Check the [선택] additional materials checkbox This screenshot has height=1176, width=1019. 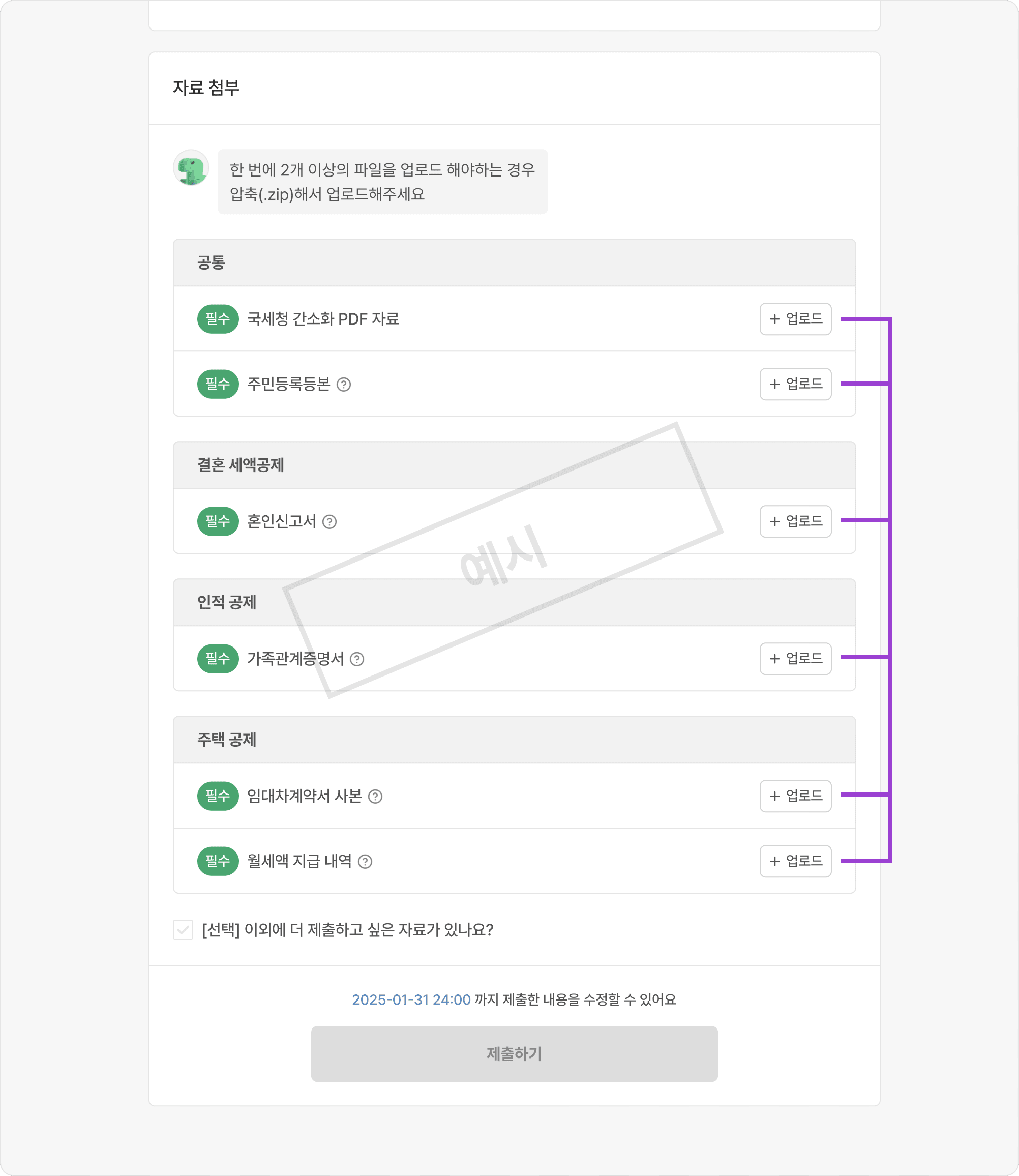[x=183, y=930]
